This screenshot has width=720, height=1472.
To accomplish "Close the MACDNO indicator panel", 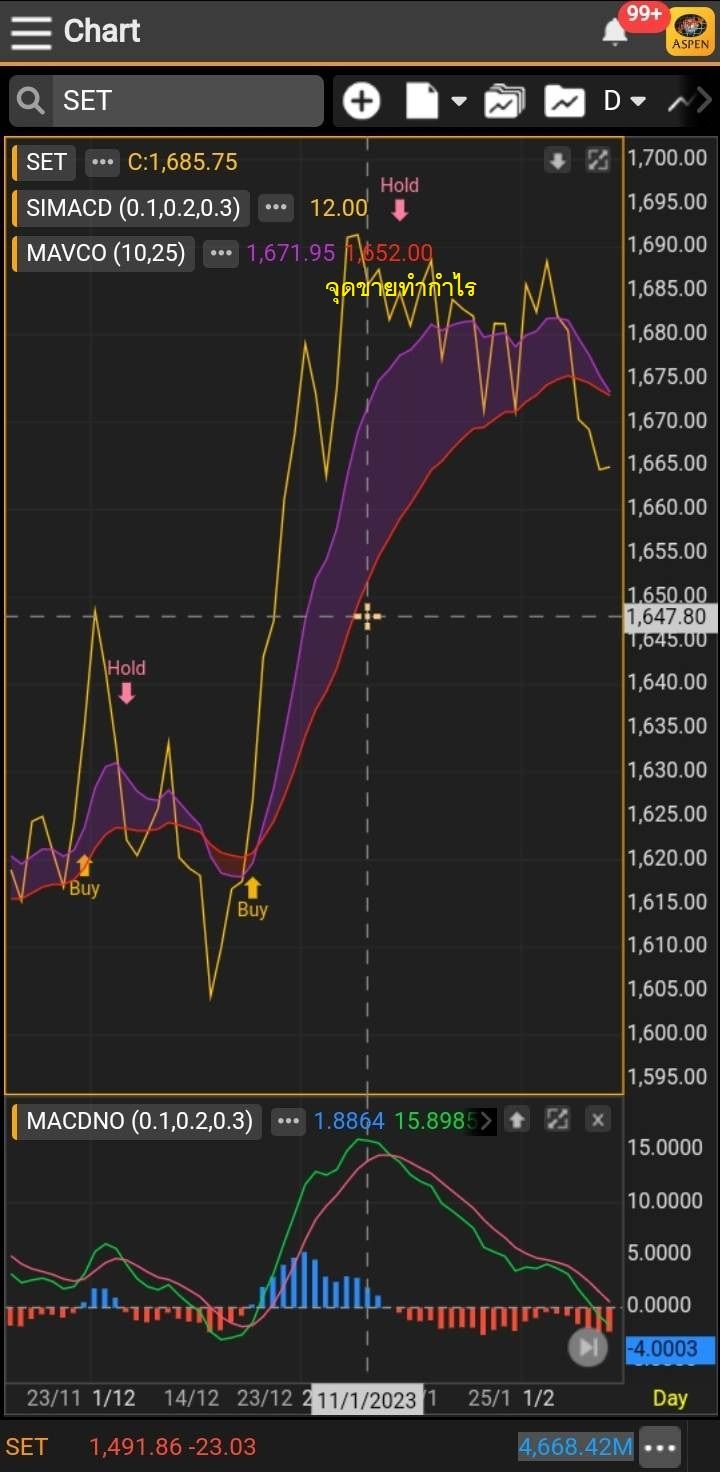I will (597, 1120).
